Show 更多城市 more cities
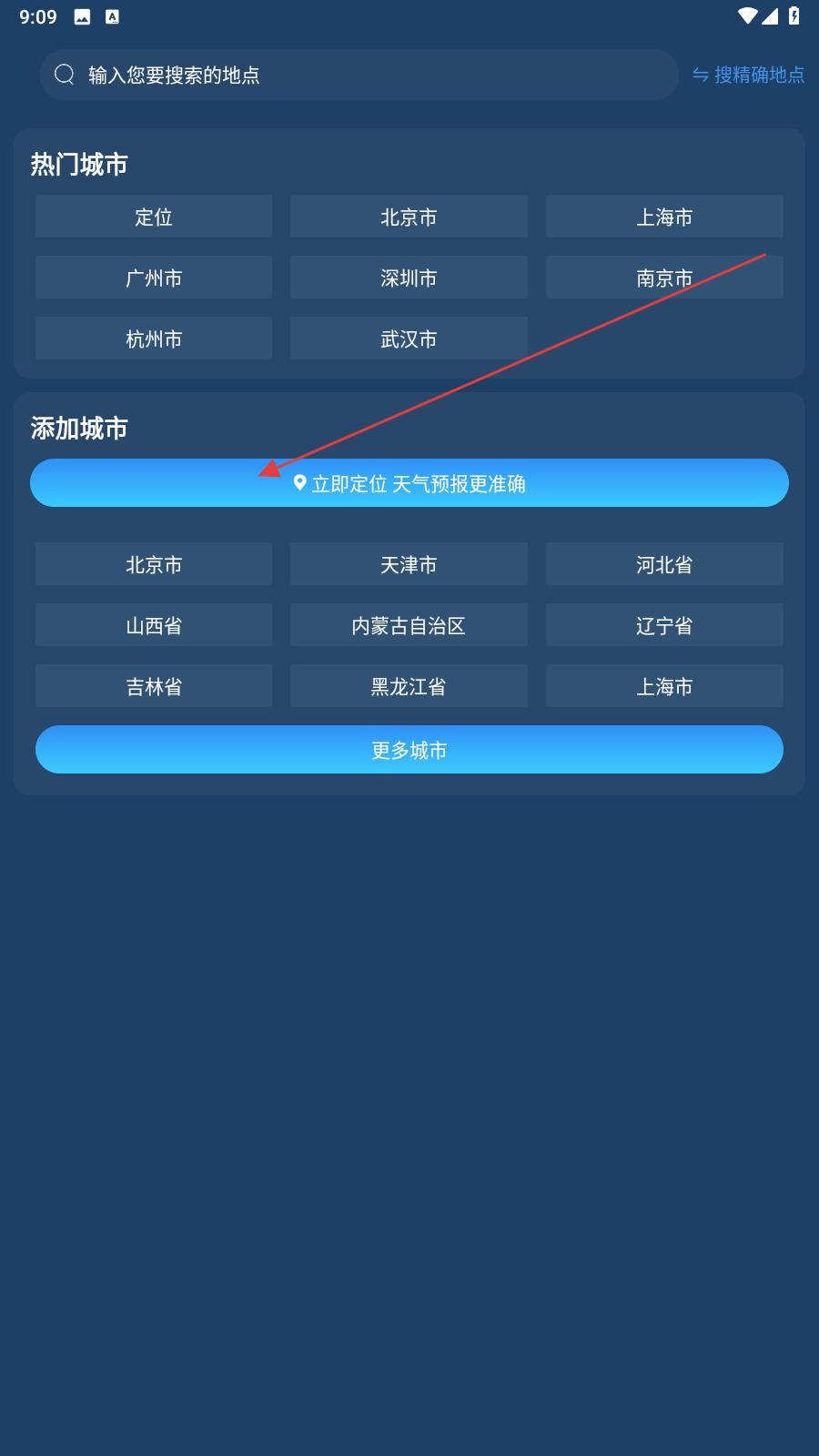Screen dimensions: 819x1456 coord(409,750)
